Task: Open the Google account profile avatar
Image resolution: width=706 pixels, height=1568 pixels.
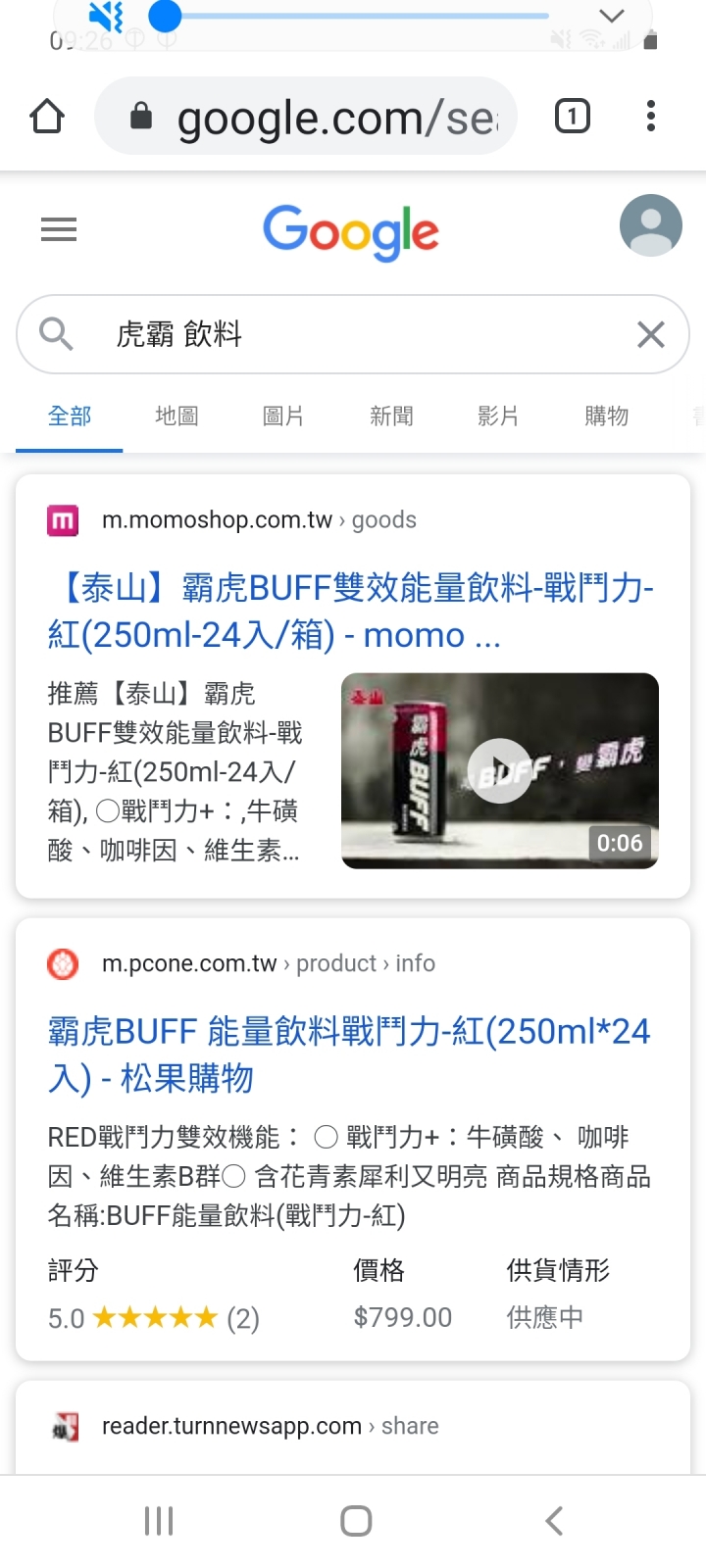Action: tap(650, 225)
